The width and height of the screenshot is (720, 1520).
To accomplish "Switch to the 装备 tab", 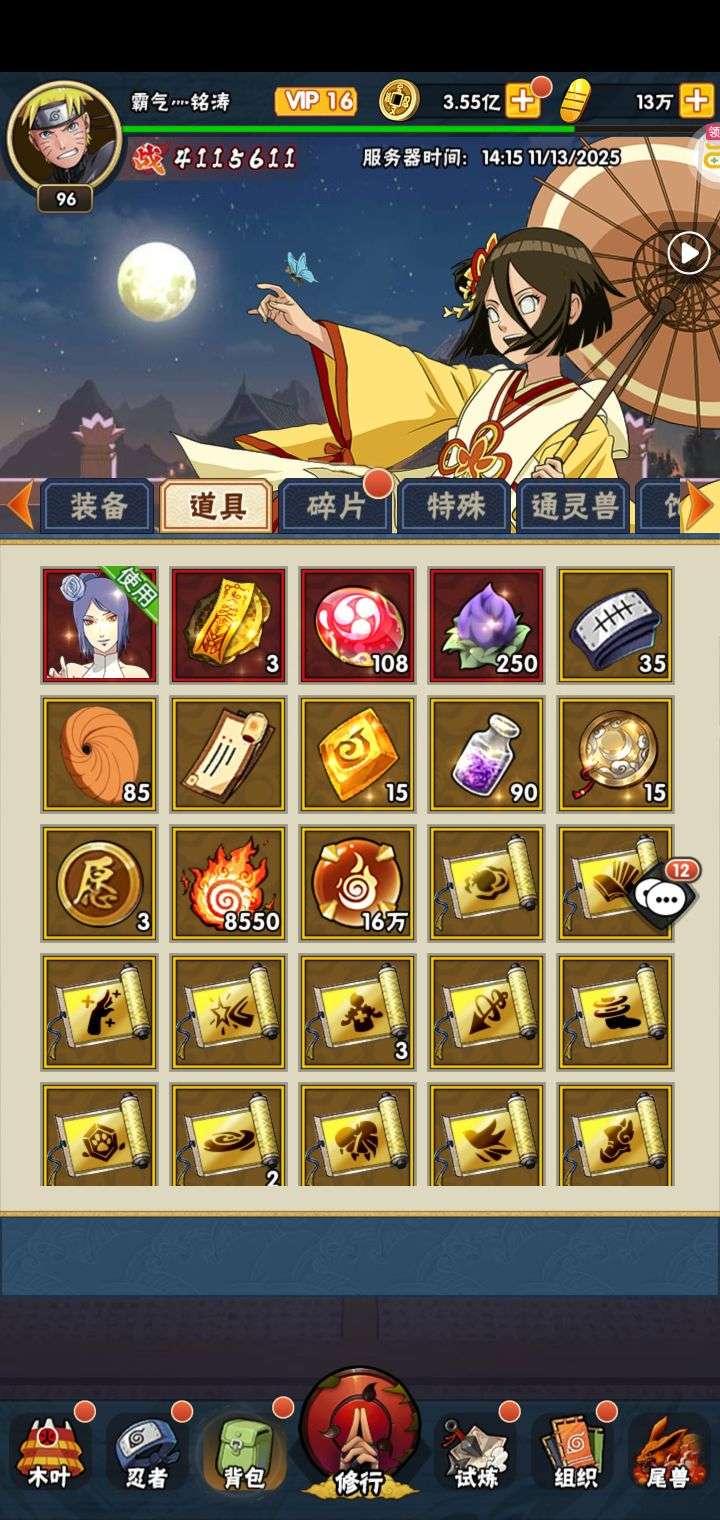I will (x=98, y=507).
